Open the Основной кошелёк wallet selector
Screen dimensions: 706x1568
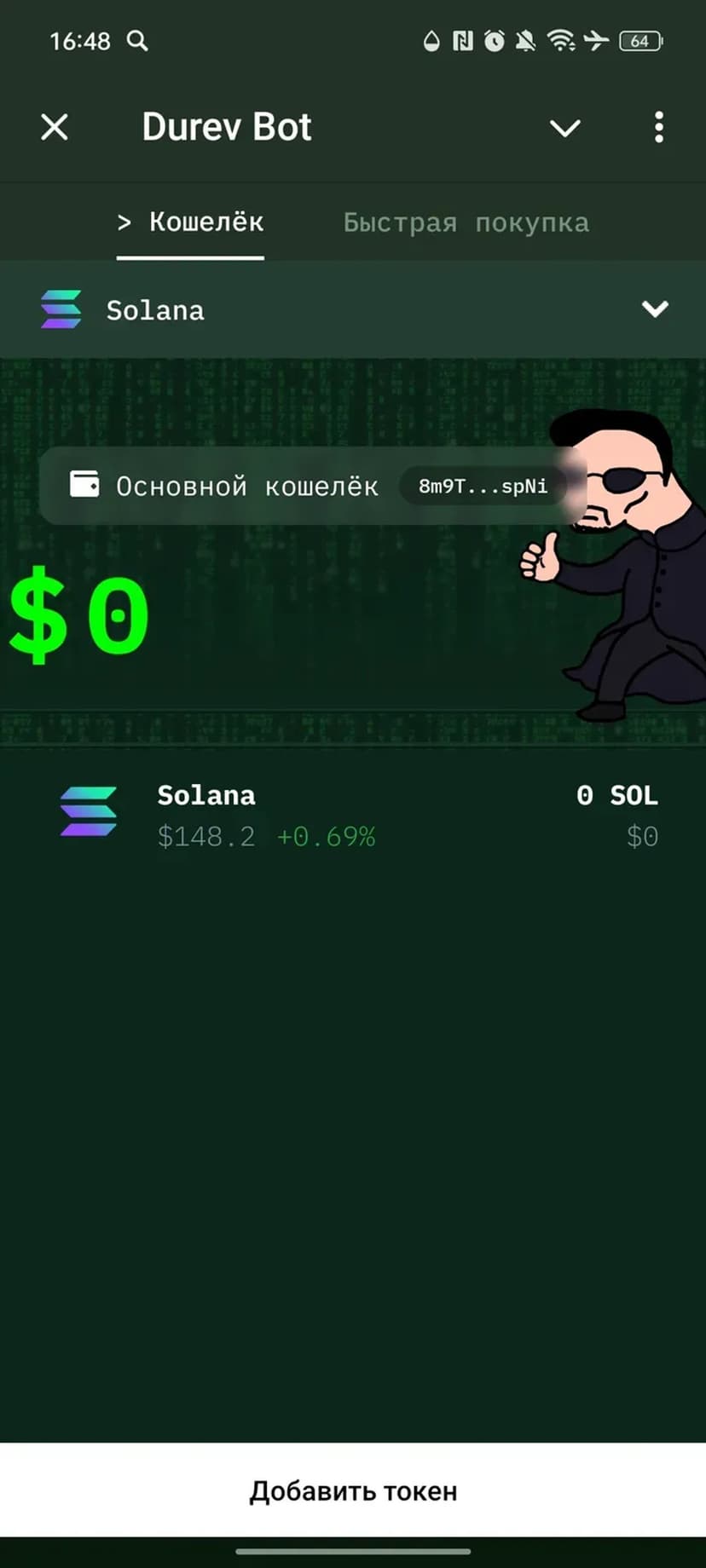coord(225,486)
